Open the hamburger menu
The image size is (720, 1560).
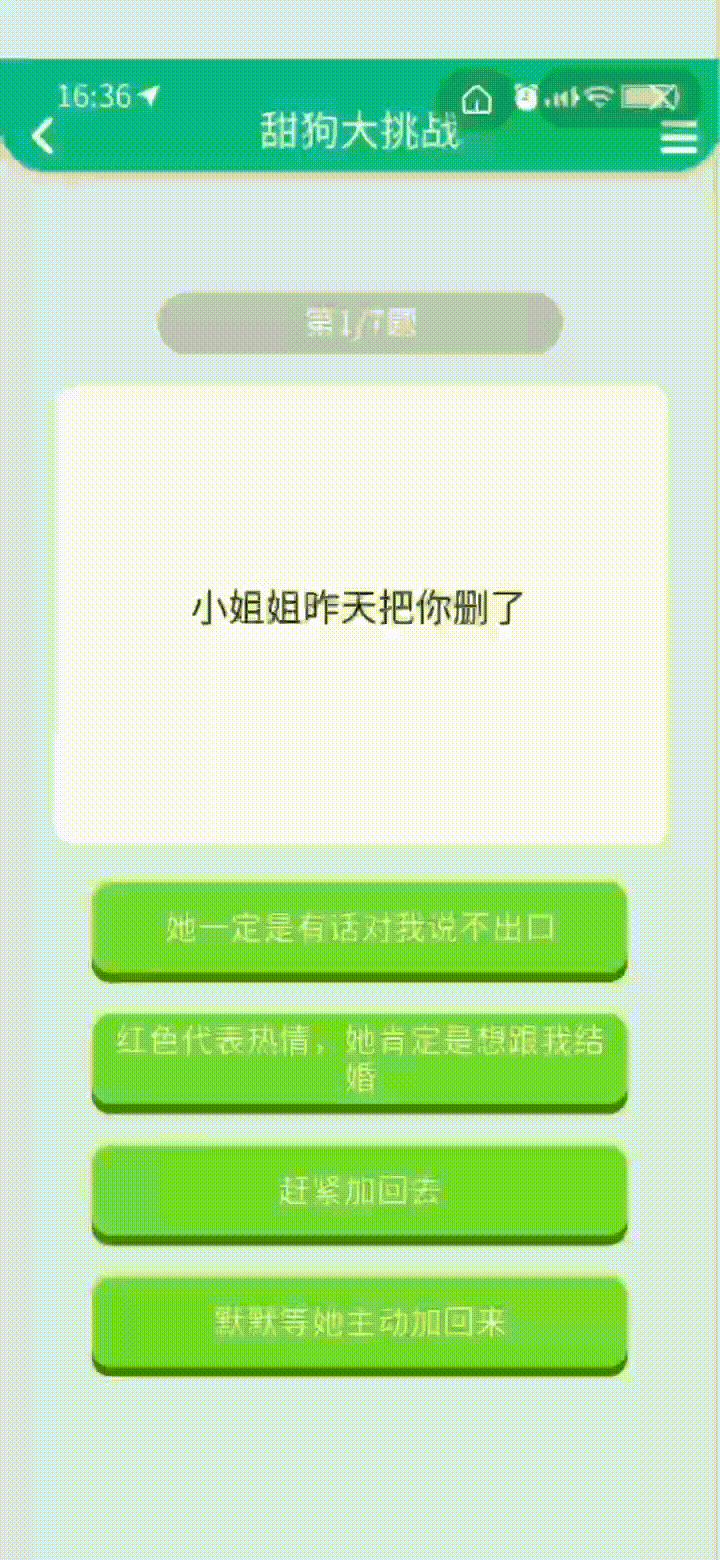[679, 138]
